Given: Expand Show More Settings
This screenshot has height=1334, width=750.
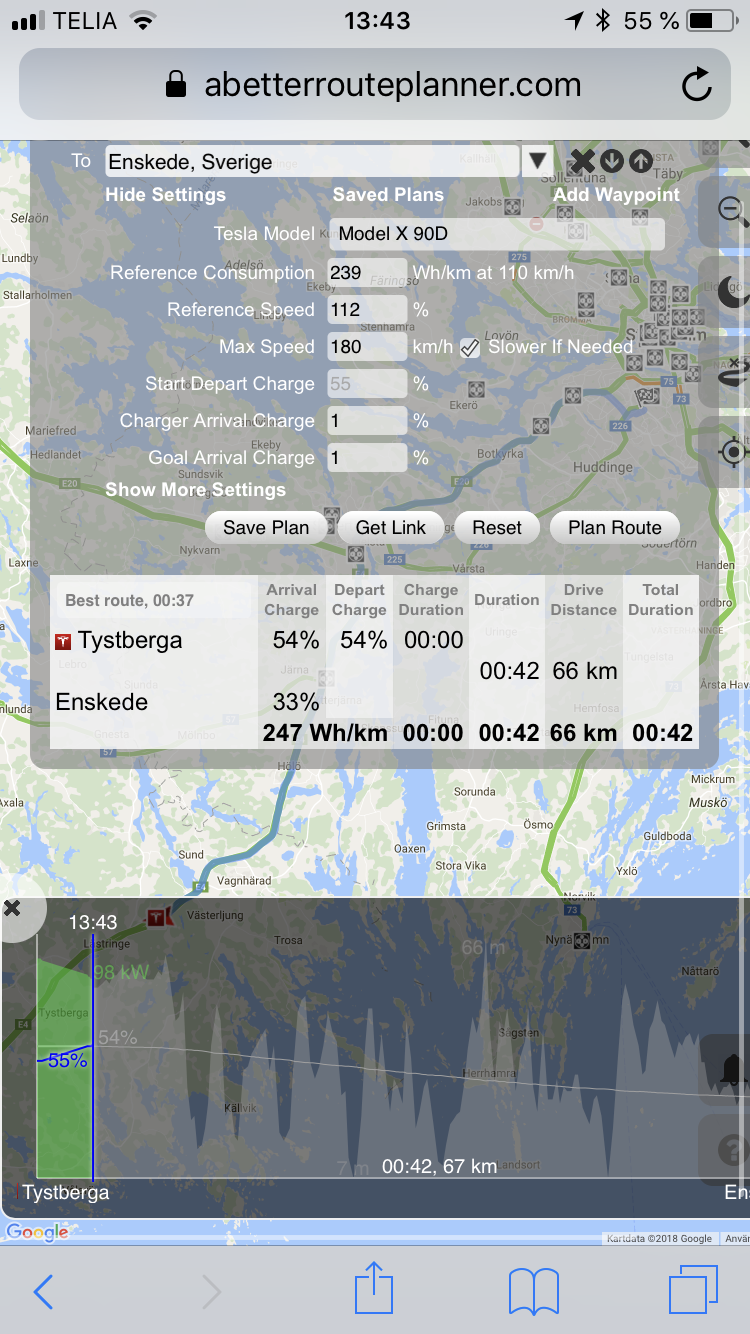Looking at the screenshot, I should click(196, 490).
